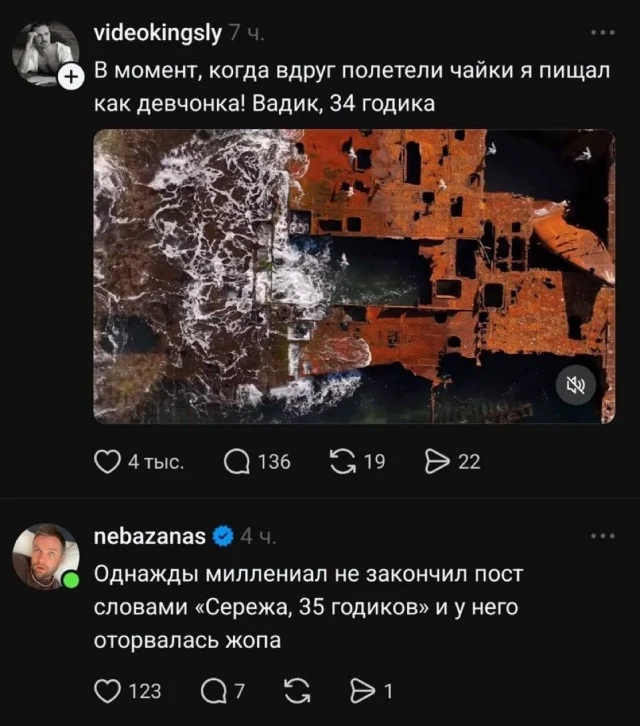Follow videokingsly via the plus badge
The image size is (640, 726).
pos(69,78)
